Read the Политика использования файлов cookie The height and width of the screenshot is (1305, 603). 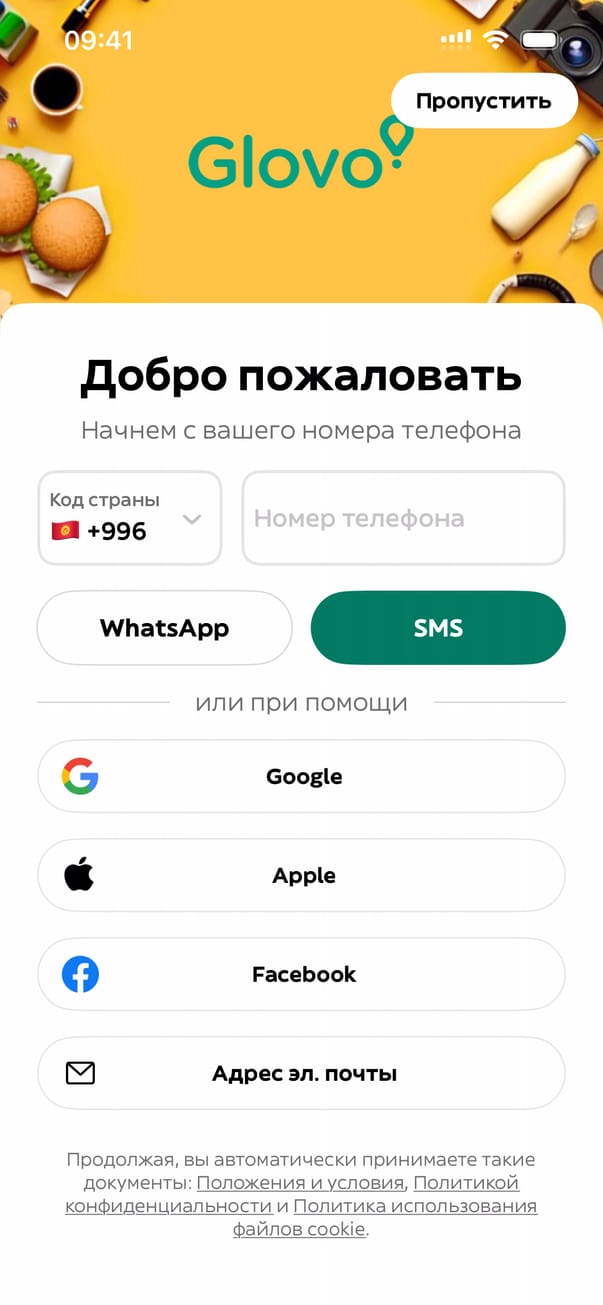(415, 1207)
